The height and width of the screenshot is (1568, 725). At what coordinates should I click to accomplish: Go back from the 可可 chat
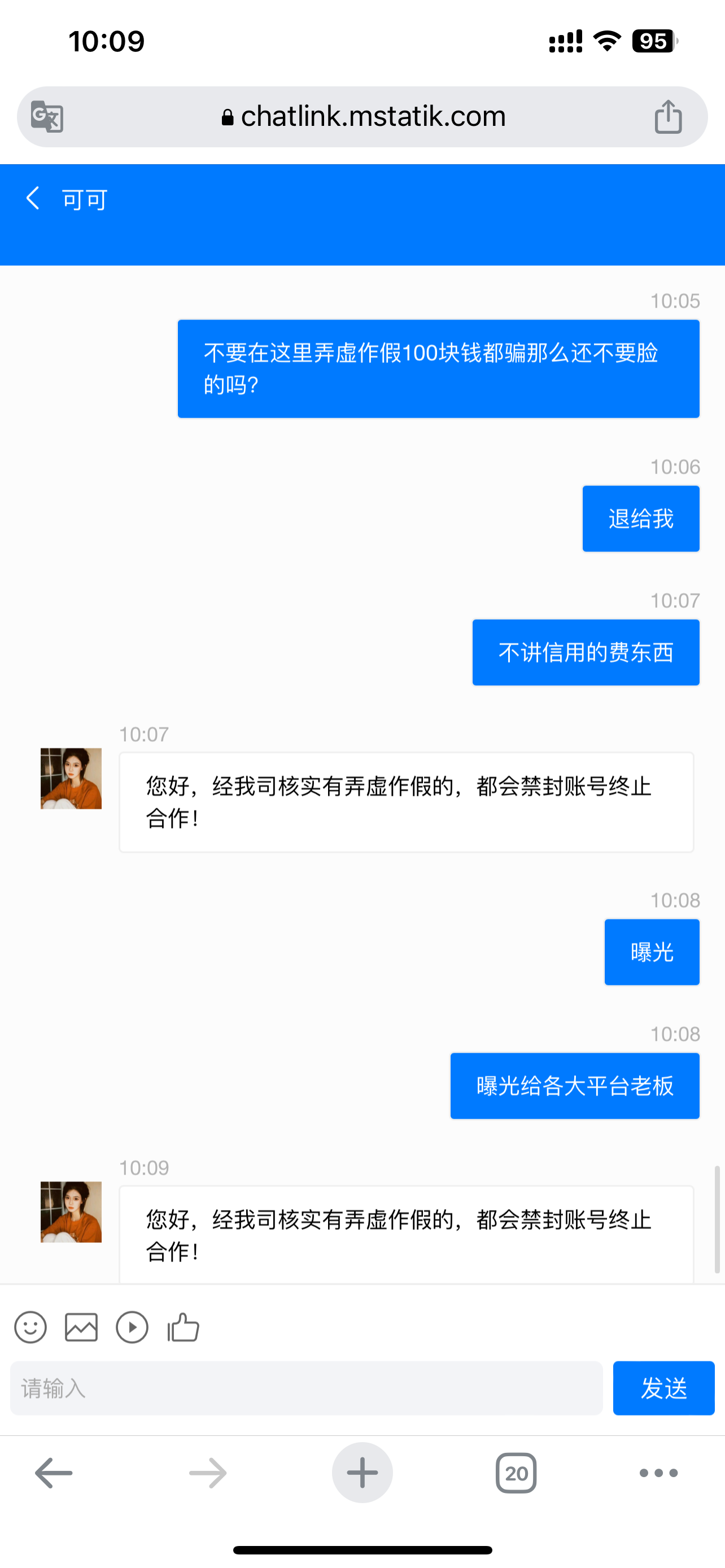pyautogui.click(x=33, y=199)
